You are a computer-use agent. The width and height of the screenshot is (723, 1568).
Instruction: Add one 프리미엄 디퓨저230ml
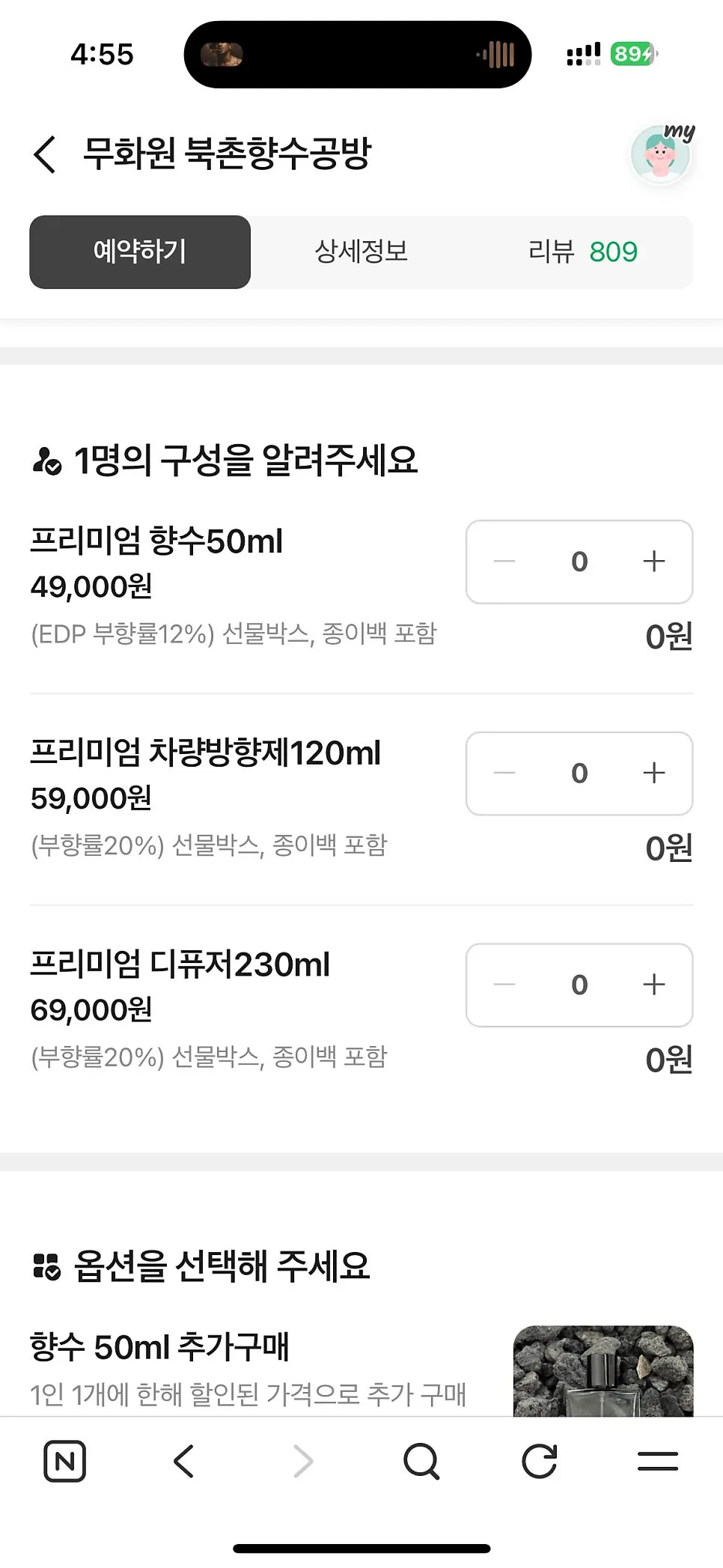(654, 985)
